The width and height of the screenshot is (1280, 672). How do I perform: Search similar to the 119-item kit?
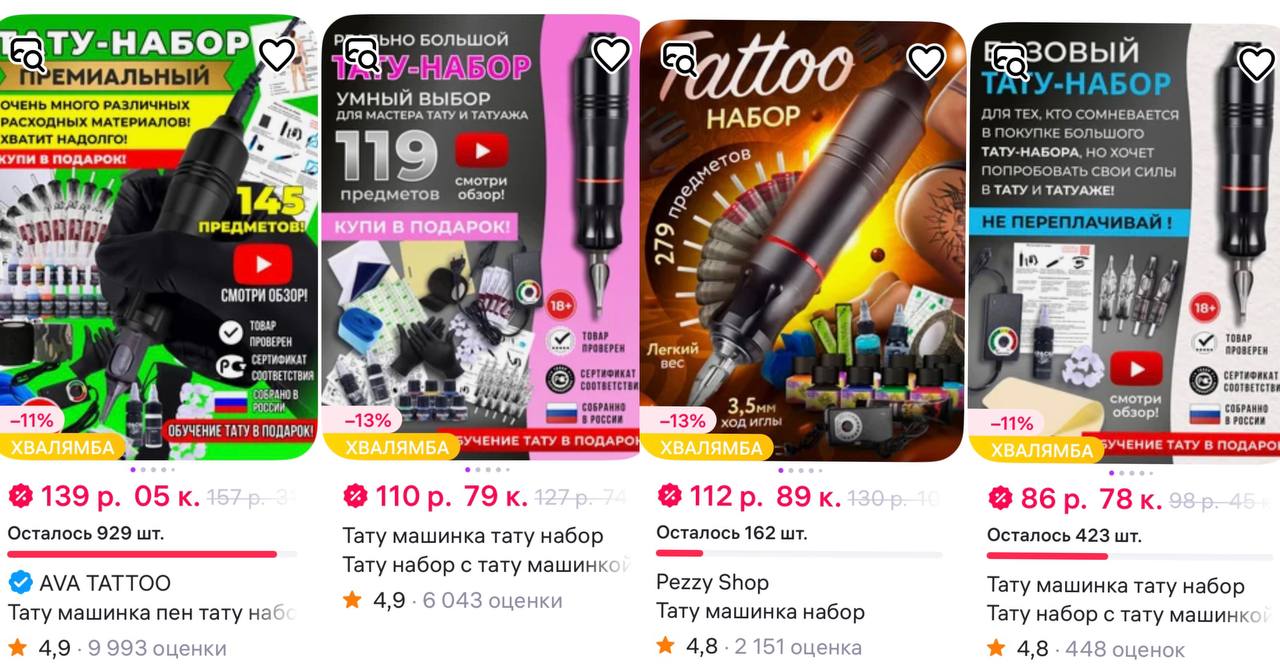pyautogui.click(x=361, y=52)
